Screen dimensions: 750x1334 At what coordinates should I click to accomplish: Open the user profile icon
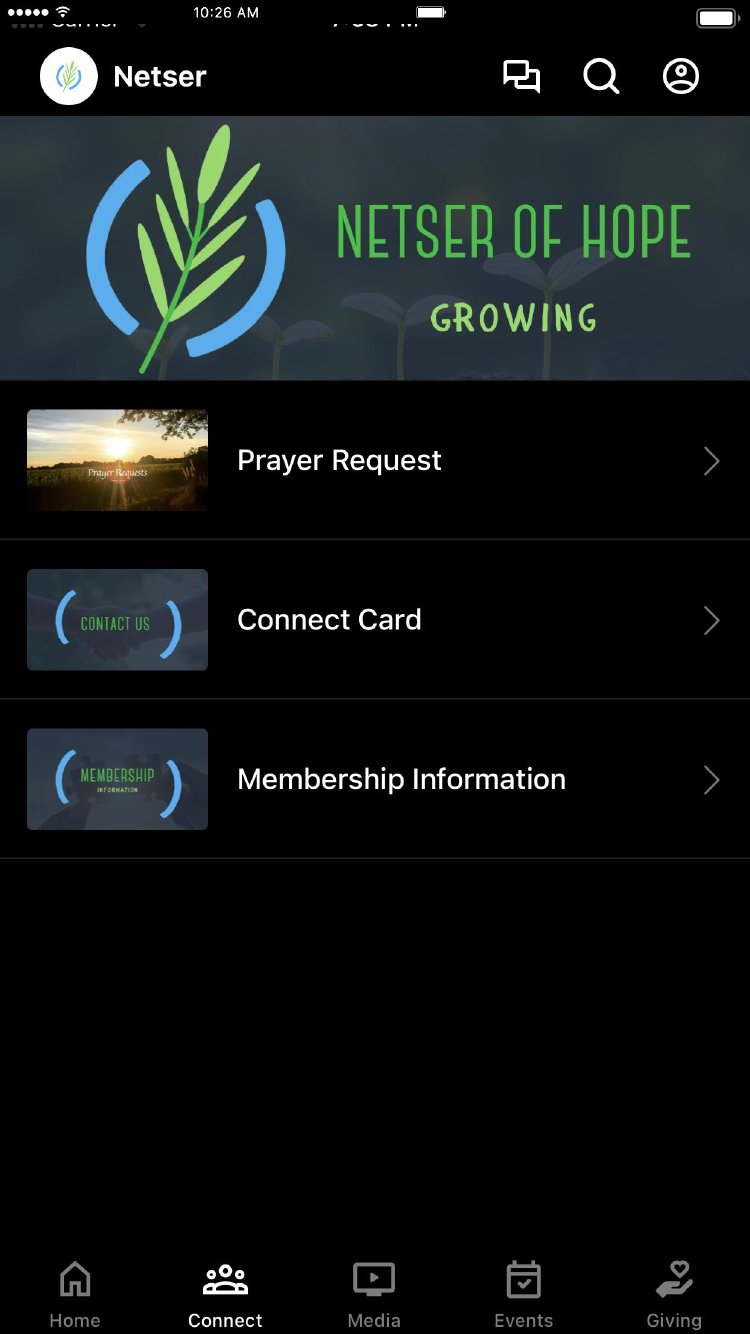pyautogui.click(x=681, y=77)
